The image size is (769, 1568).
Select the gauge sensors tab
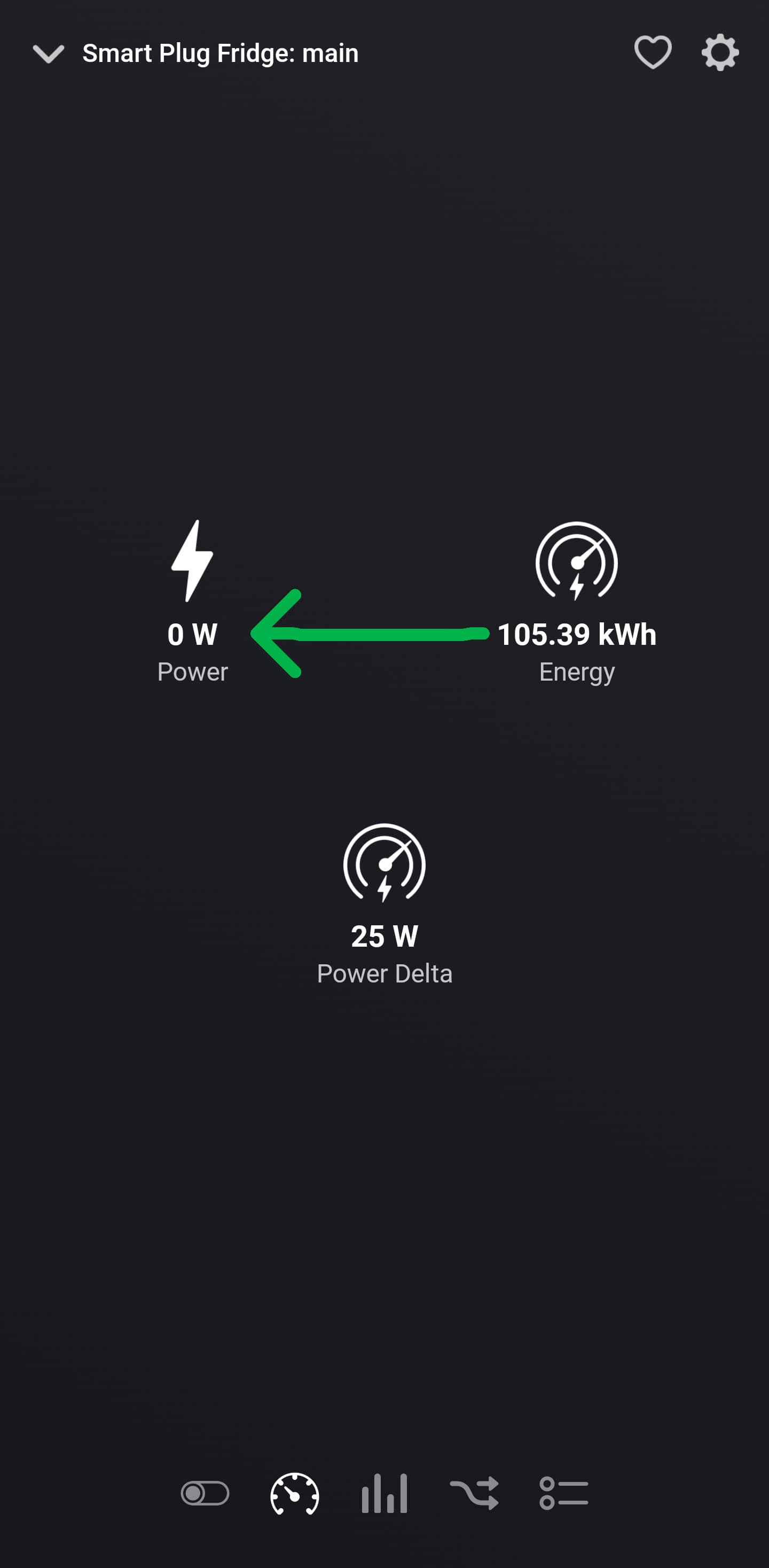coord(294,1493)
